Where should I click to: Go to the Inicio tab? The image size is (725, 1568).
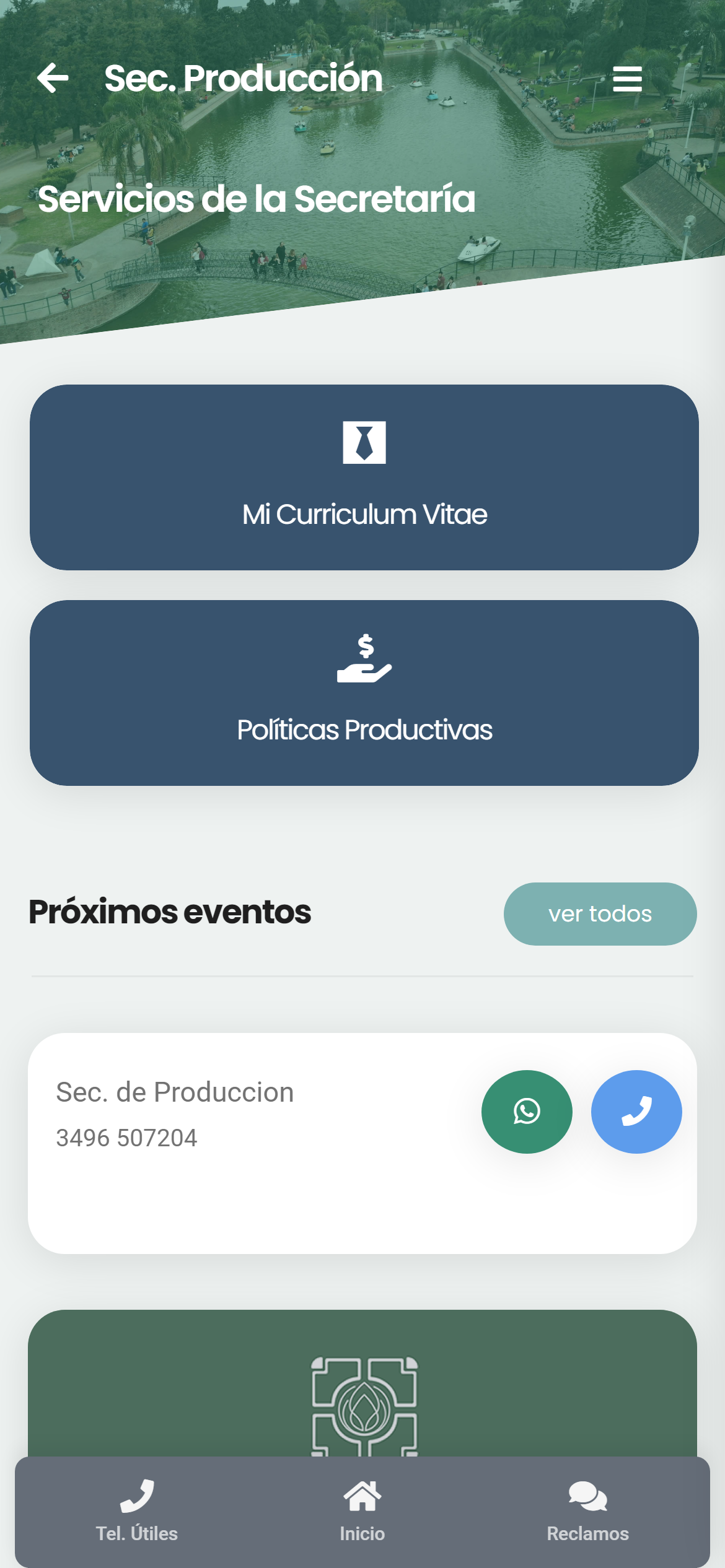[362, 1511]
